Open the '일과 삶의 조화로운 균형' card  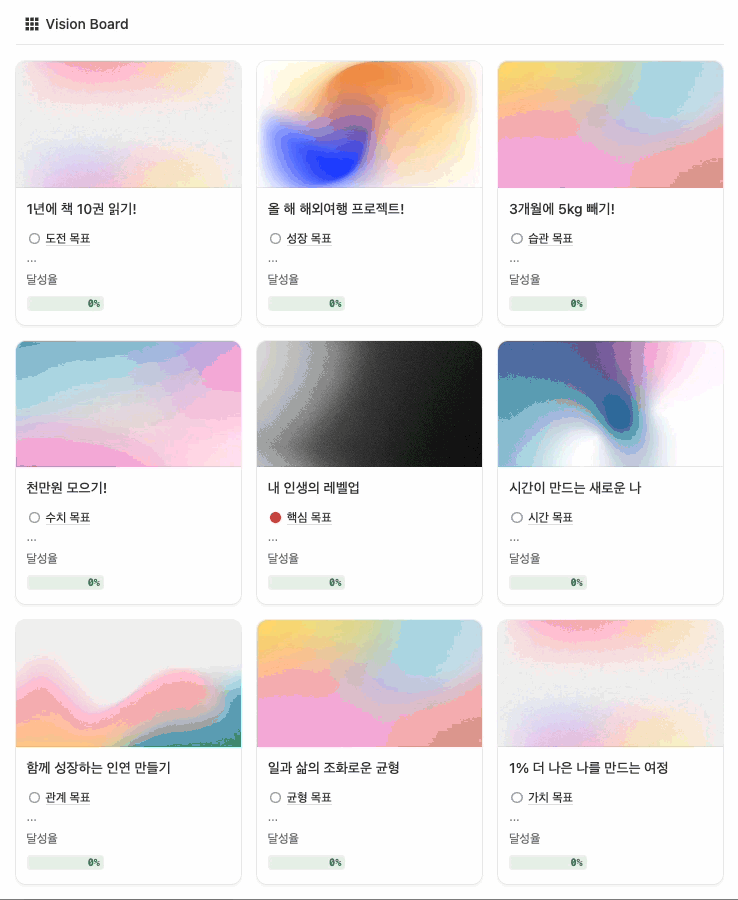[x=334, y=768]
